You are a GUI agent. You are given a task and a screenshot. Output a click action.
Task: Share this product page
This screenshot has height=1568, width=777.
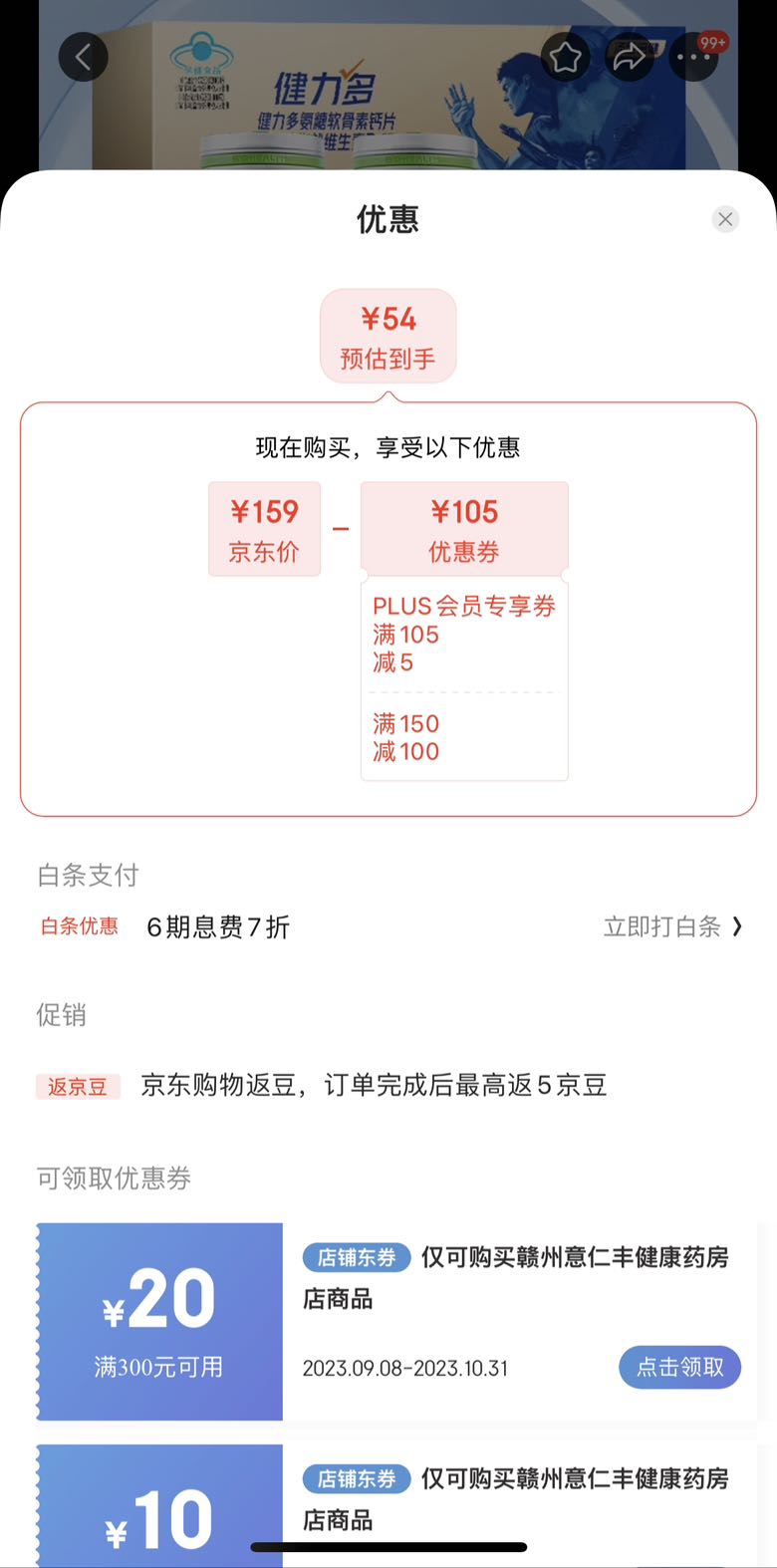click(630, 57)
